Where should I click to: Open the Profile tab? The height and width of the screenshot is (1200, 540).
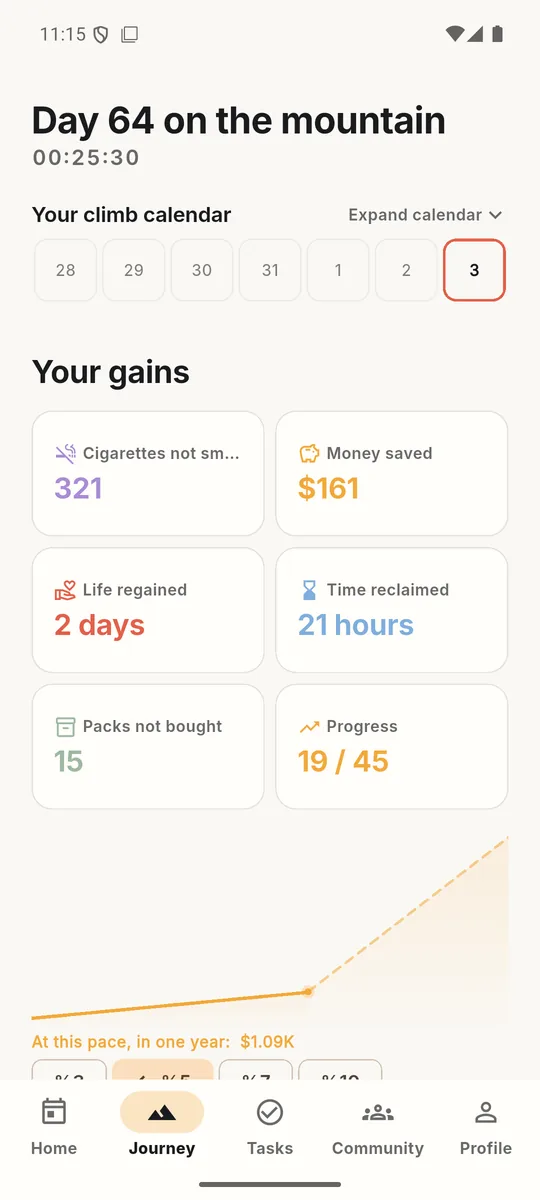click(x=486, y=1126)
